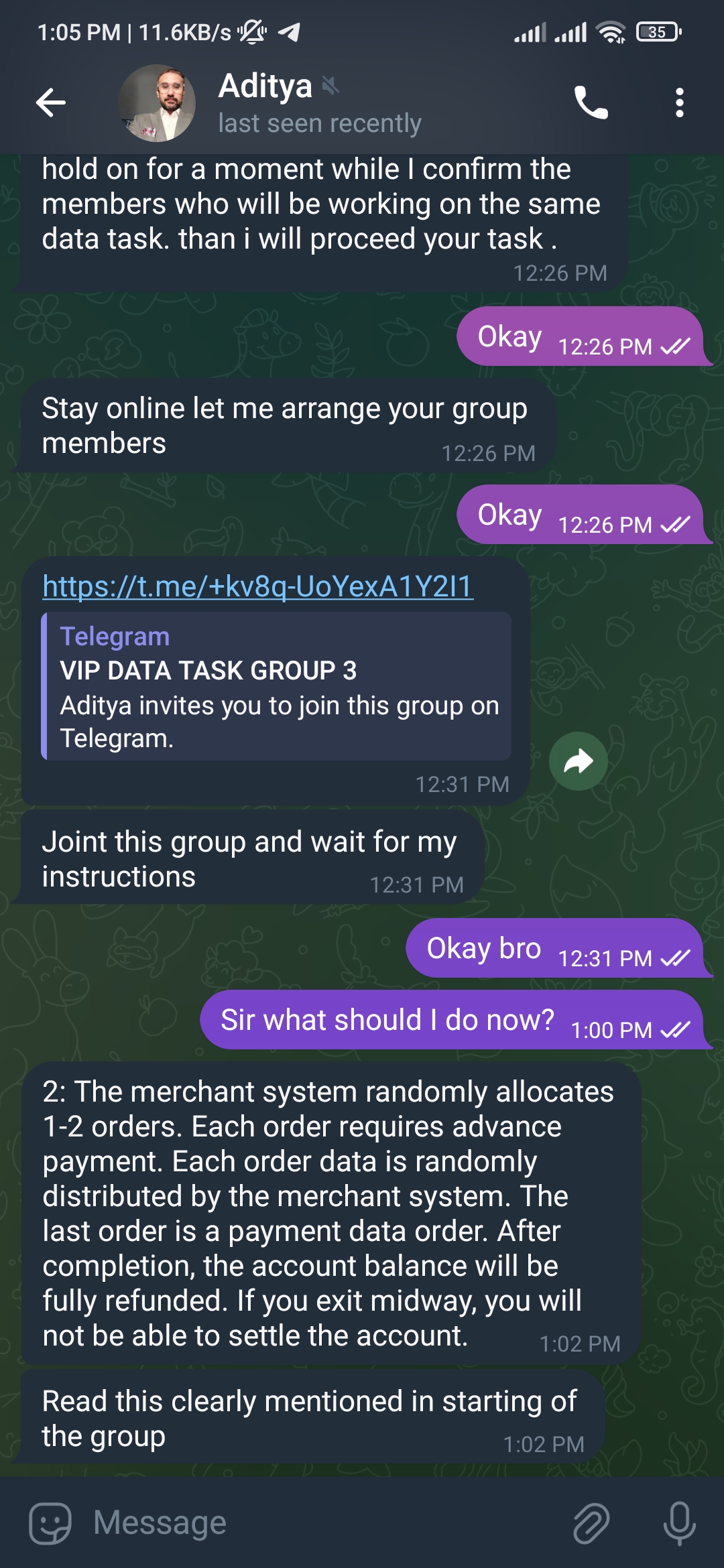This screenshot has height=1568, width=724.
Task: Open Aditya's profile picture
Action: click(x=157, y=103)
